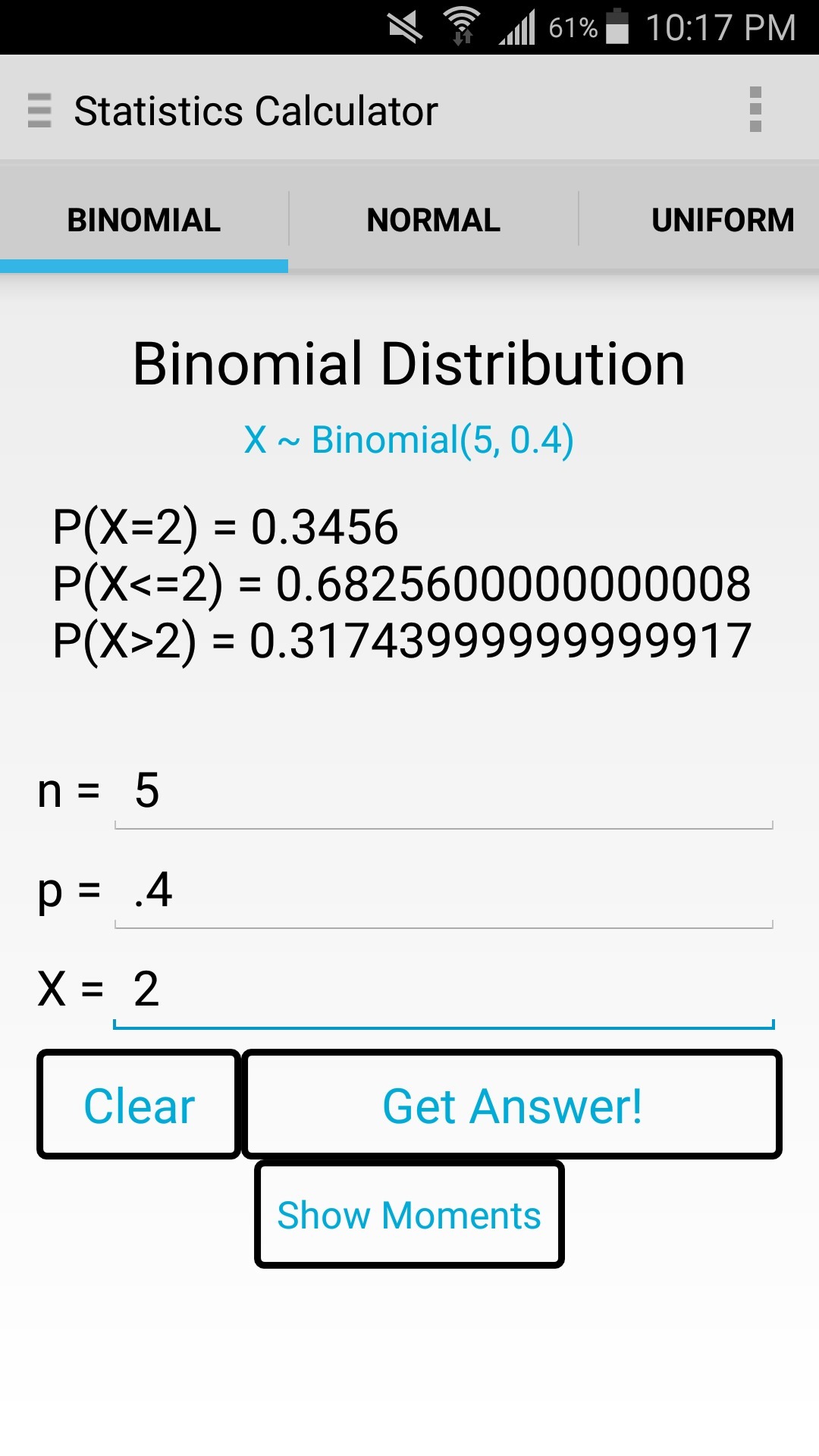The image size is (819, 1456).
Task: Show moments of the distribution
Action: pyautogui.click(x=409, y=1215)
